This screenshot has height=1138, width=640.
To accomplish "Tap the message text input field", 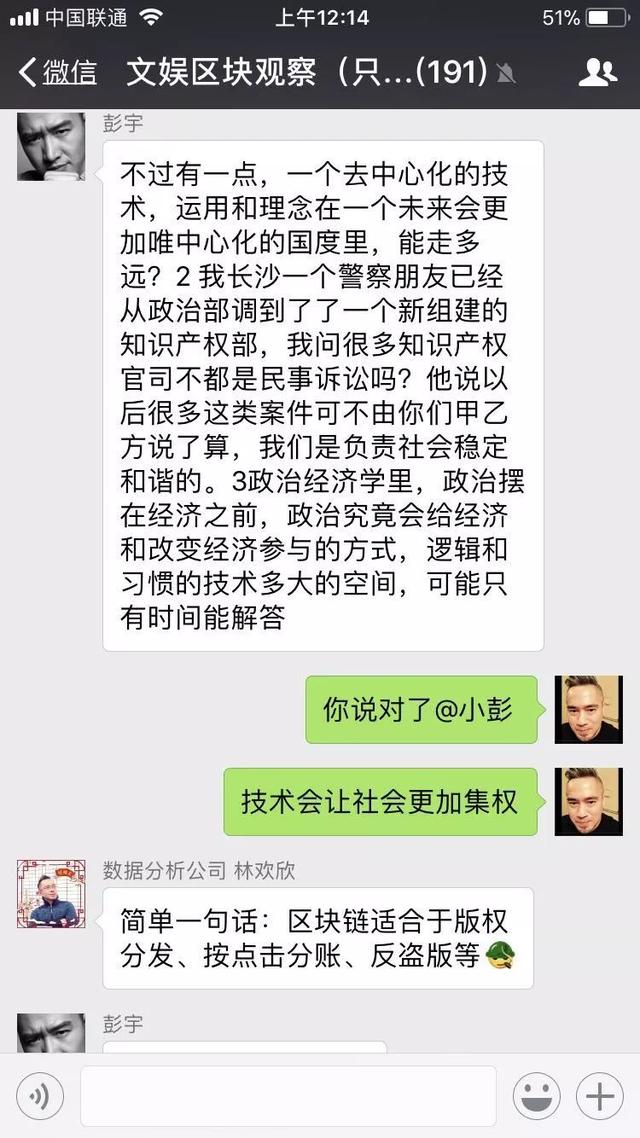I will [x=288, y=1097].
